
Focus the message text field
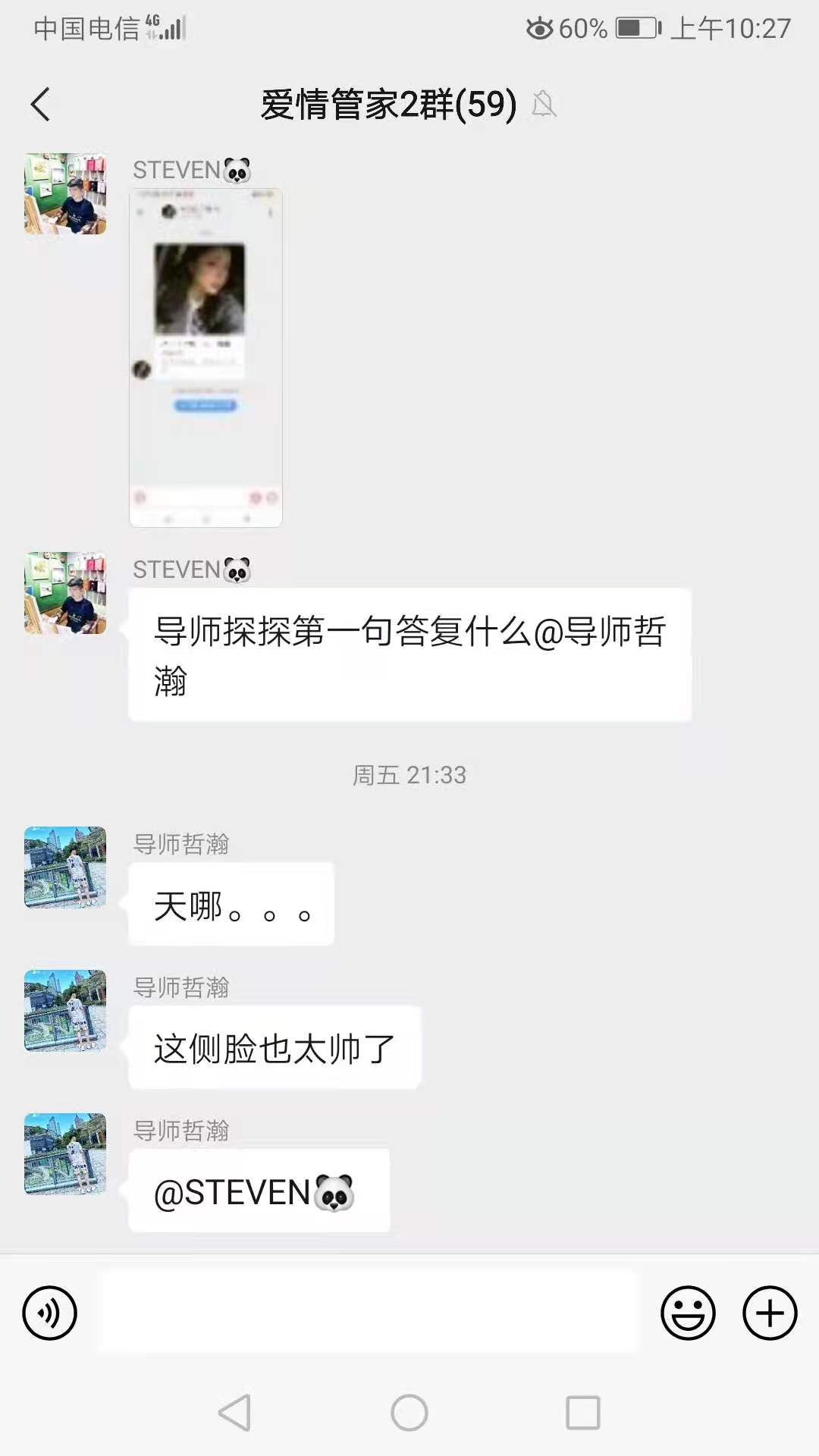click(369, 1313)
